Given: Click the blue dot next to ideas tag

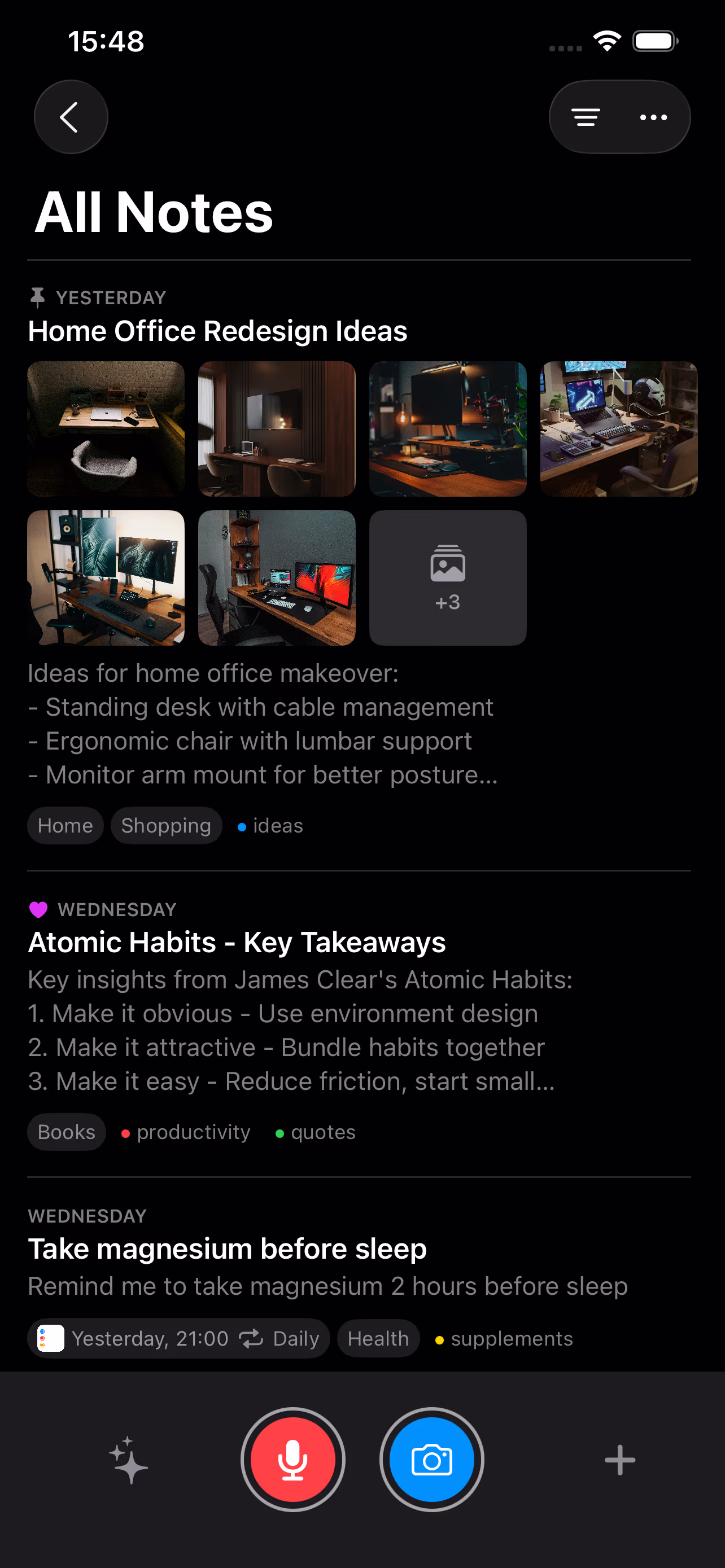Looking at the screenshot, I should pos(242,826).
